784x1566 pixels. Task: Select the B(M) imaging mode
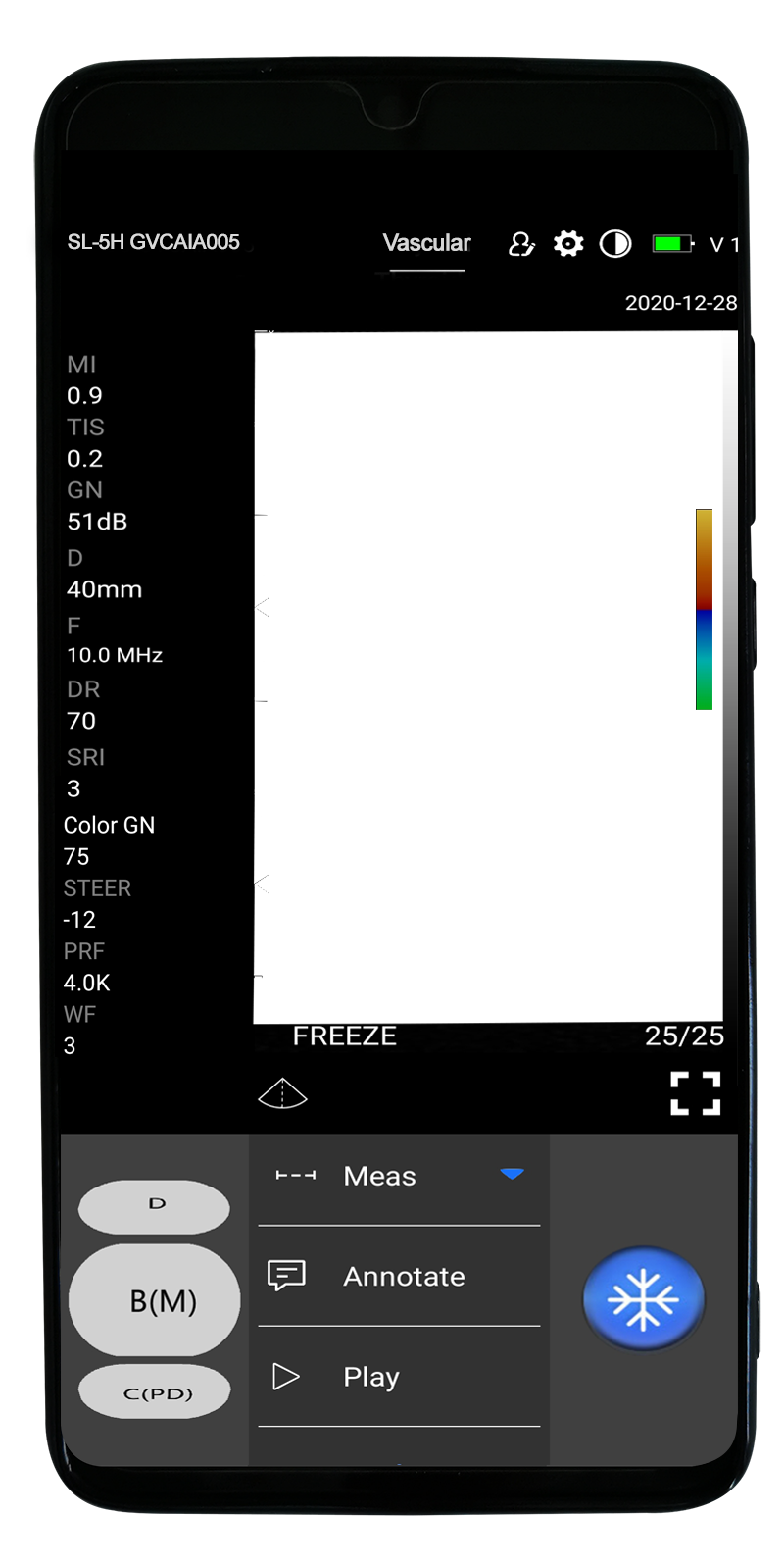tap(155, 1300)
